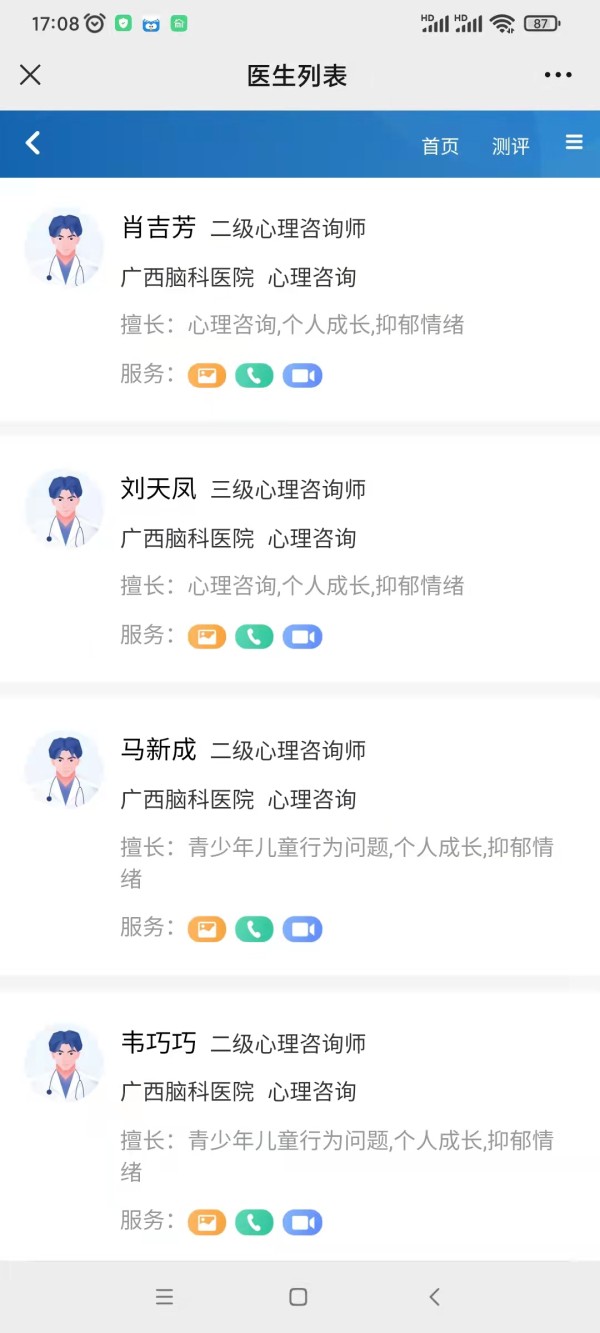600x1333 pixels.
Task: Go to the system home screen
Action: pyautogui.click(x=298, y=1297)
